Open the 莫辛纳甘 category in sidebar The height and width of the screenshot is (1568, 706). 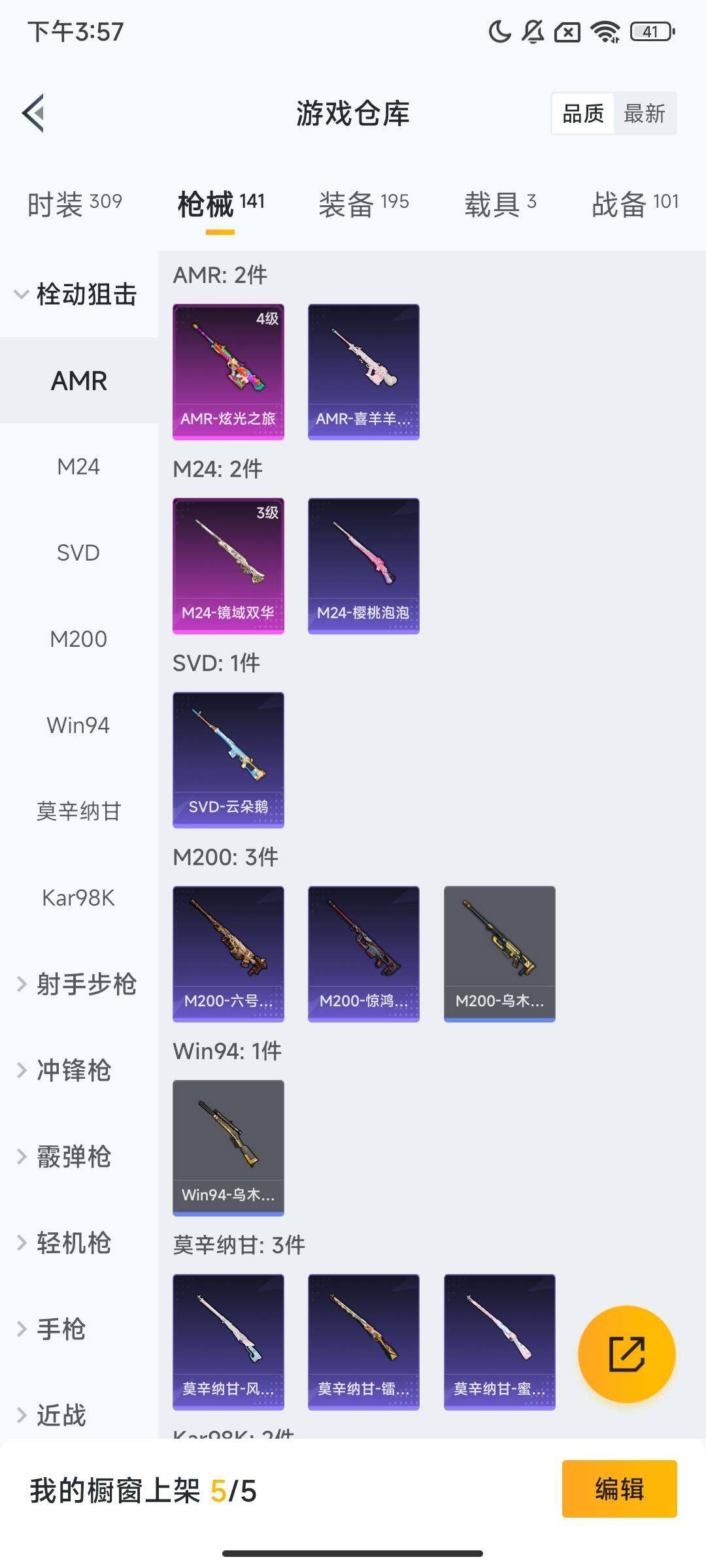pyautogui.click(x=78, y=811)
